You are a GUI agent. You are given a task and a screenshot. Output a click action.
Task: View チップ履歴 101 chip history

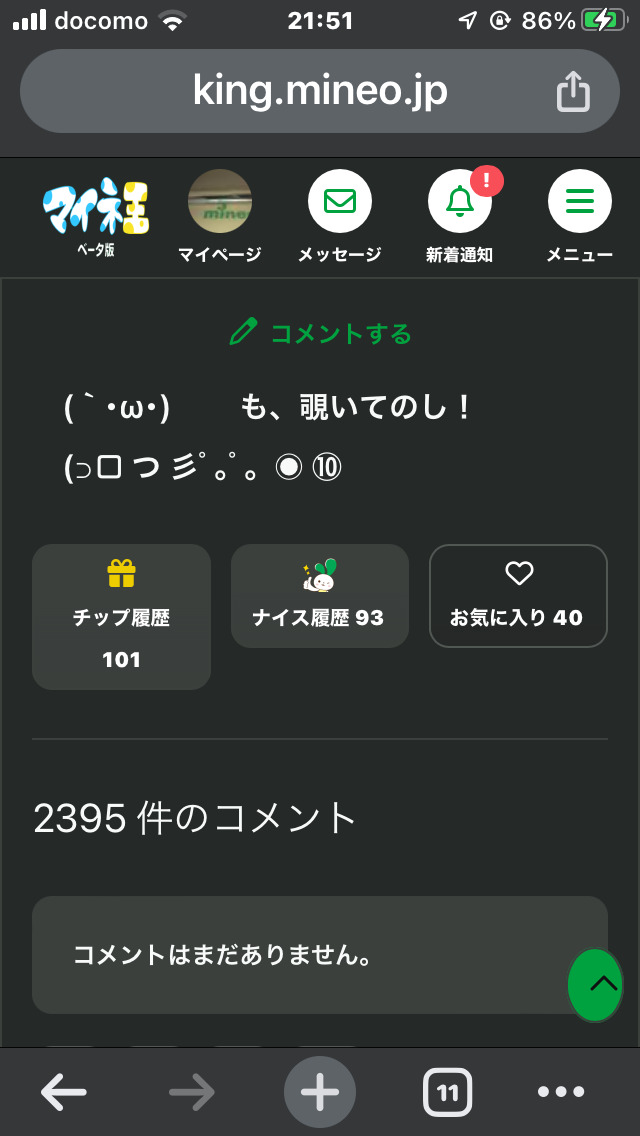tap(121, 616)
